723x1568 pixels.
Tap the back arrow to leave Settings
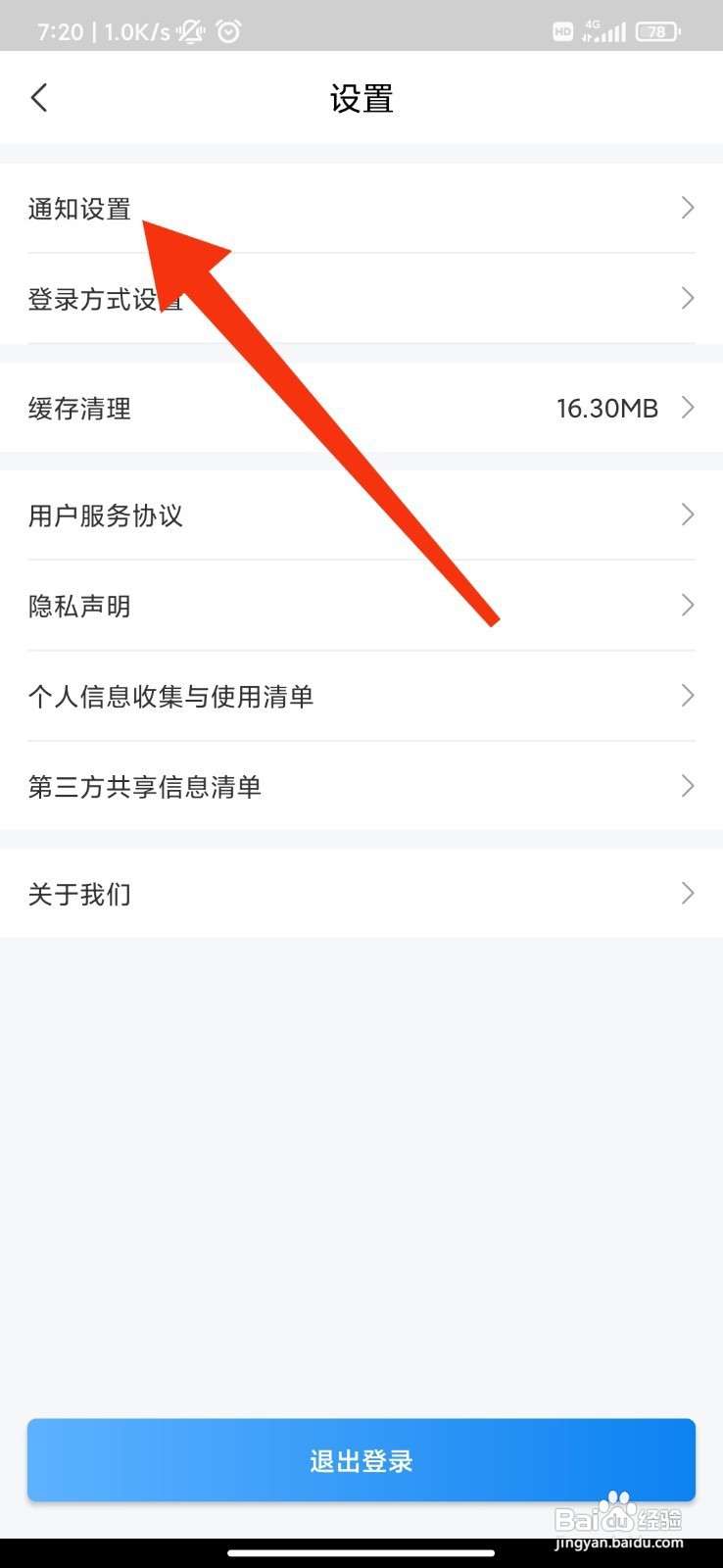point(39,97)
